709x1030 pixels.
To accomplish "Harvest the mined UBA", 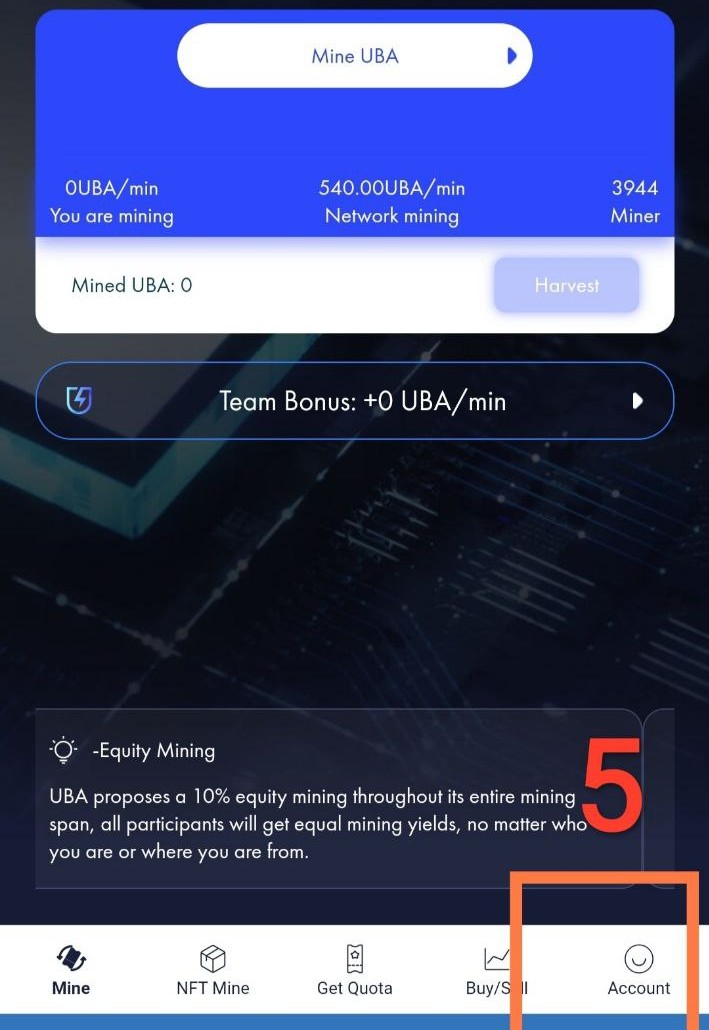I will pyautogui.click(x=566, y=286).
